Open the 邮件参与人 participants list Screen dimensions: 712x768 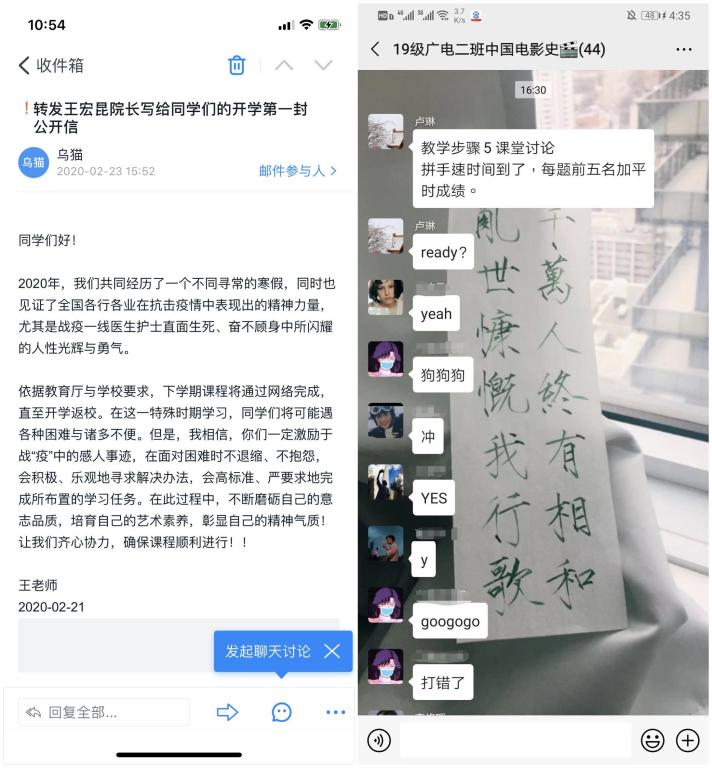[297, 171]
